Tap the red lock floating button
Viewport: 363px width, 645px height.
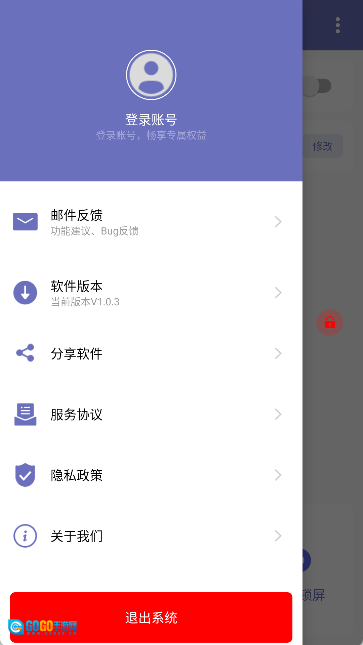tap(330, 322)
